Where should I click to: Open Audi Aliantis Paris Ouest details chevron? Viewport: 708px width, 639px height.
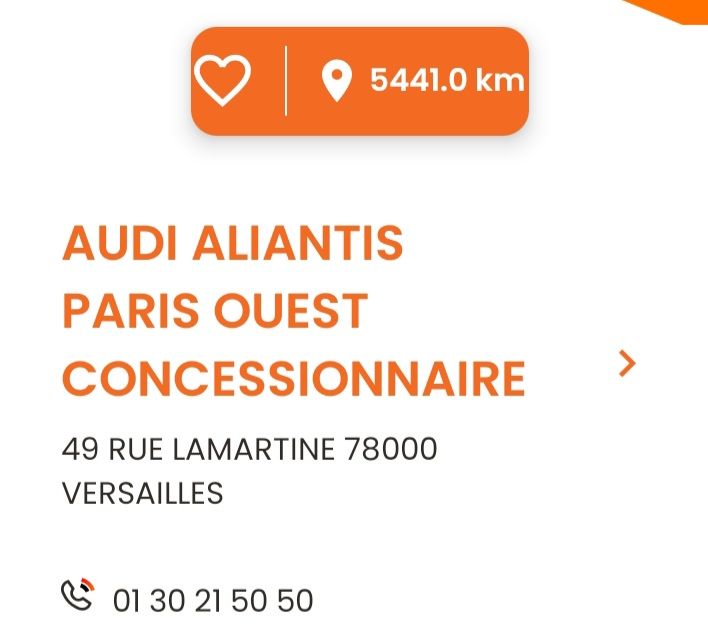pyautogui.click(x=627, y=363)
